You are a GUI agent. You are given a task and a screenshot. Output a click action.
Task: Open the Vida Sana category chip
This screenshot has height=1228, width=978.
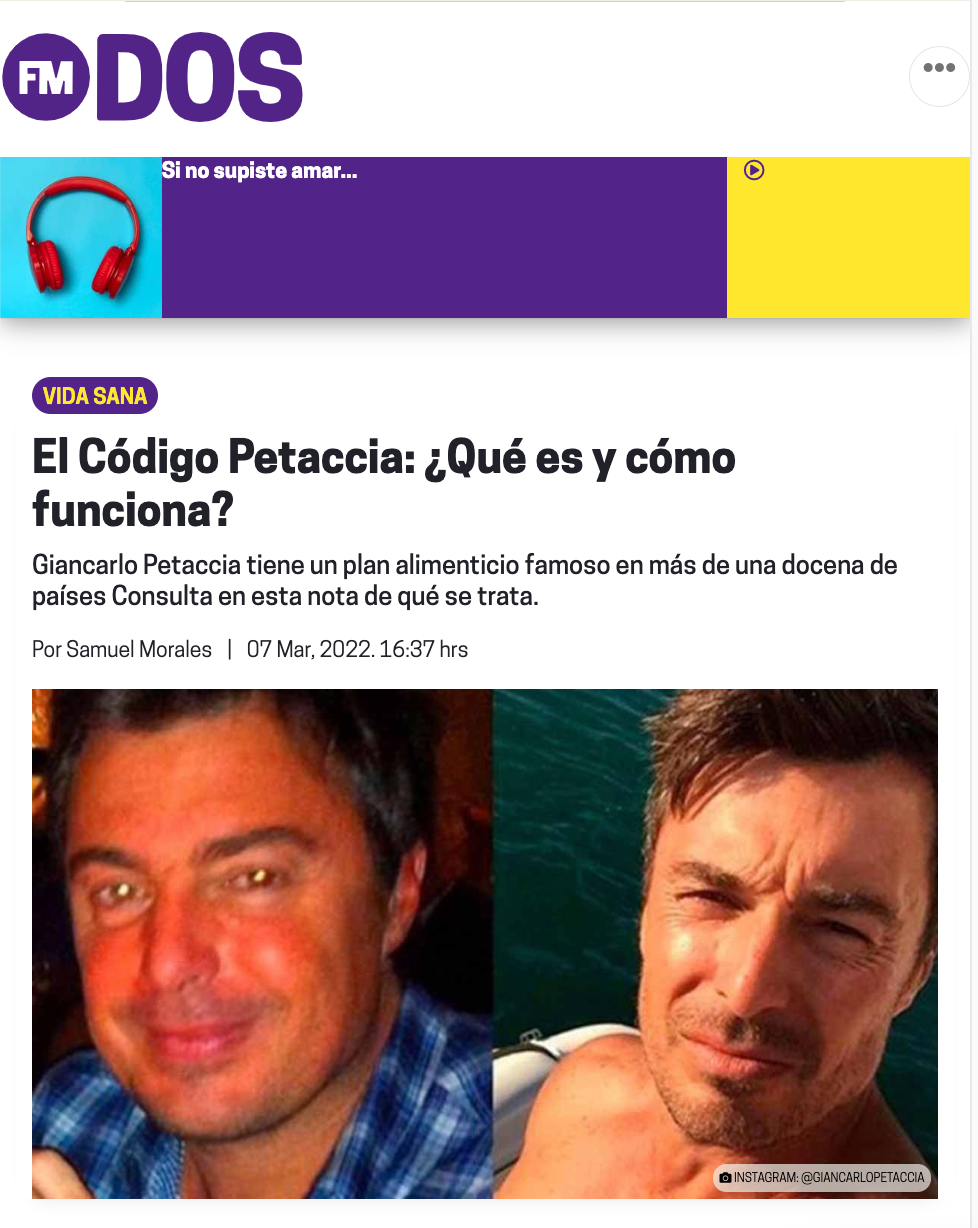click(95, 396)
